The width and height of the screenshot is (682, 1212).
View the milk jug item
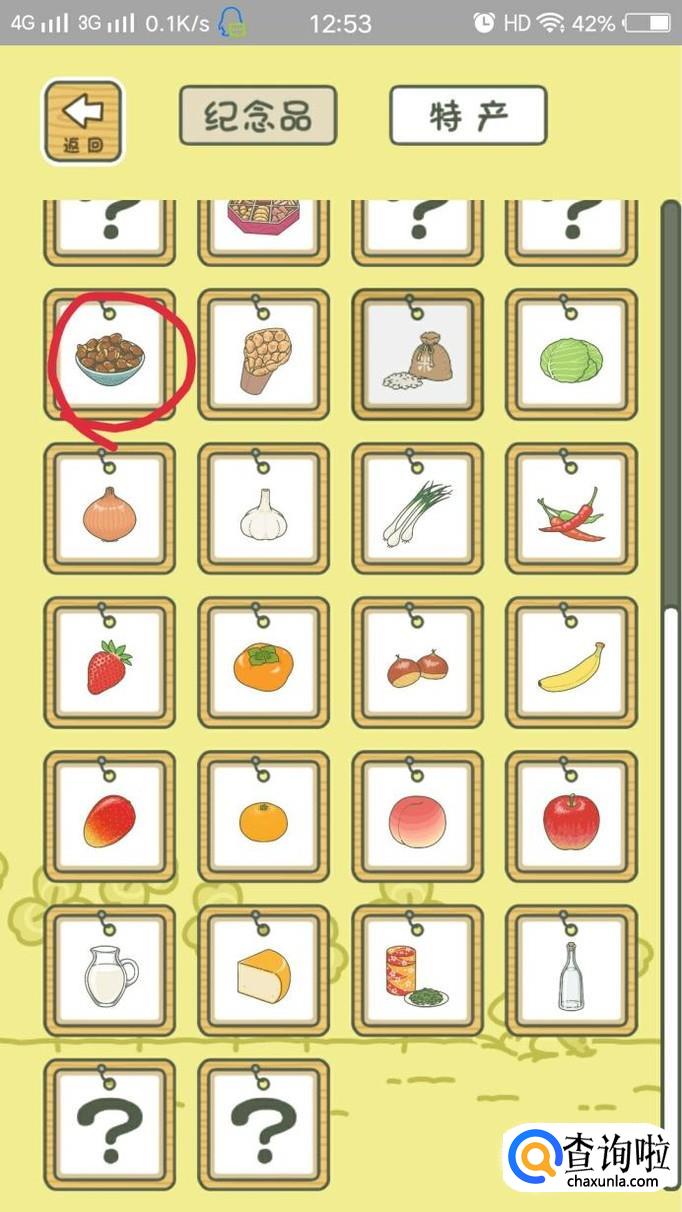click(110, 971)
